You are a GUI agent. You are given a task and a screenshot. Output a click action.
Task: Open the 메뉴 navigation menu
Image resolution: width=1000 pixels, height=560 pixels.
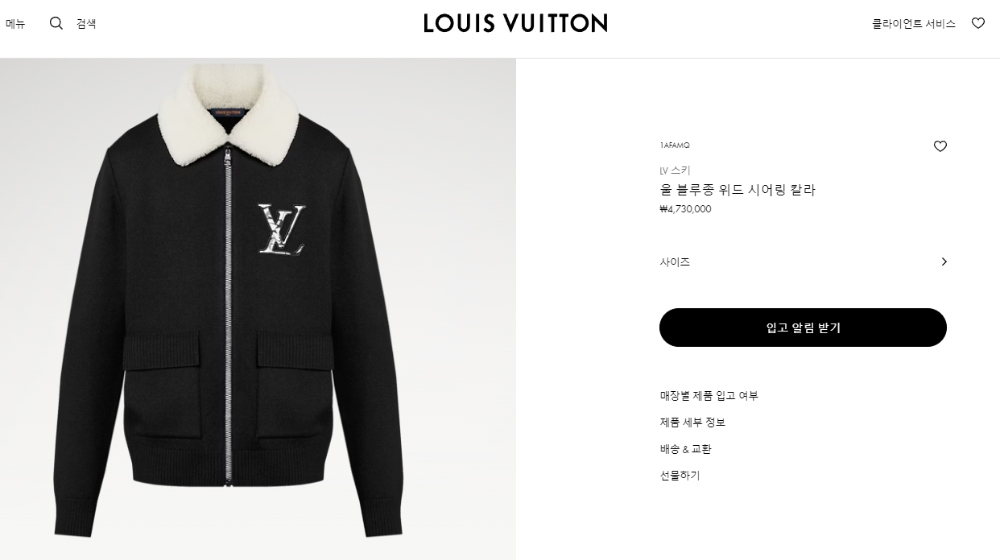pos(15,23)
